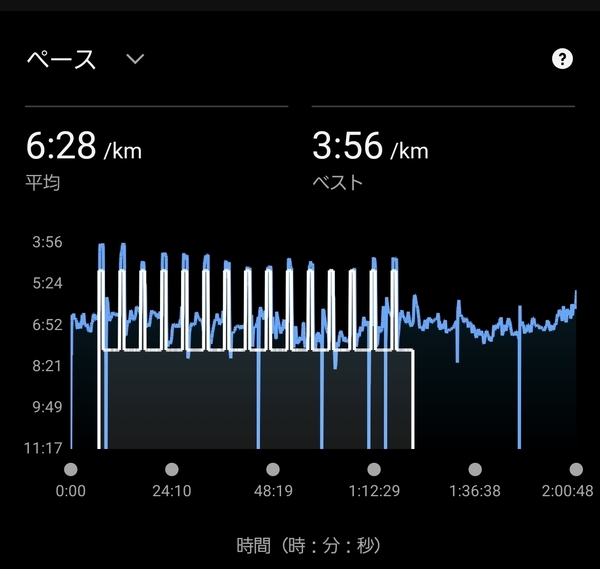The image size is (600, 569).
Task: Open the help question mark icon
Action: point(563,59)
